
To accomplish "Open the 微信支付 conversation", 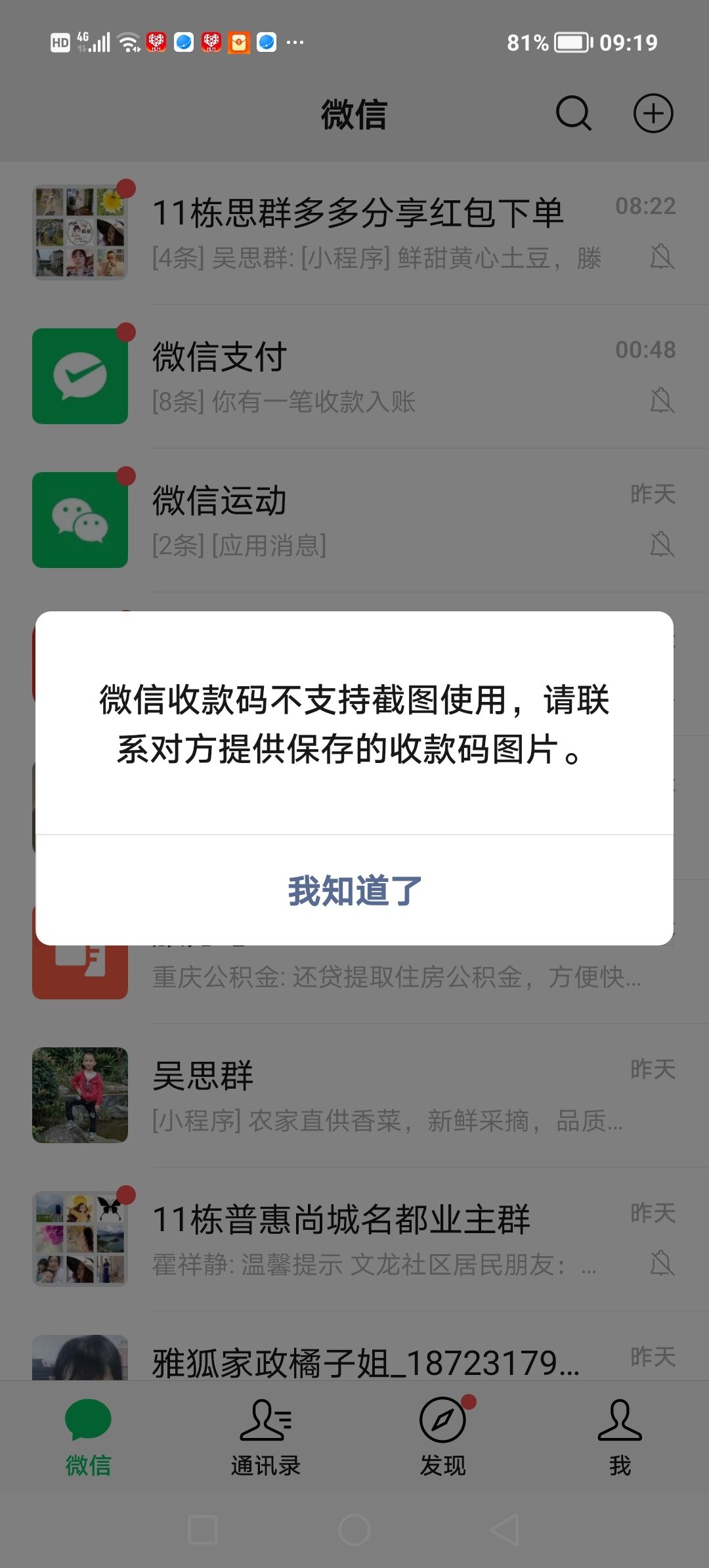I will coord(358,376).
